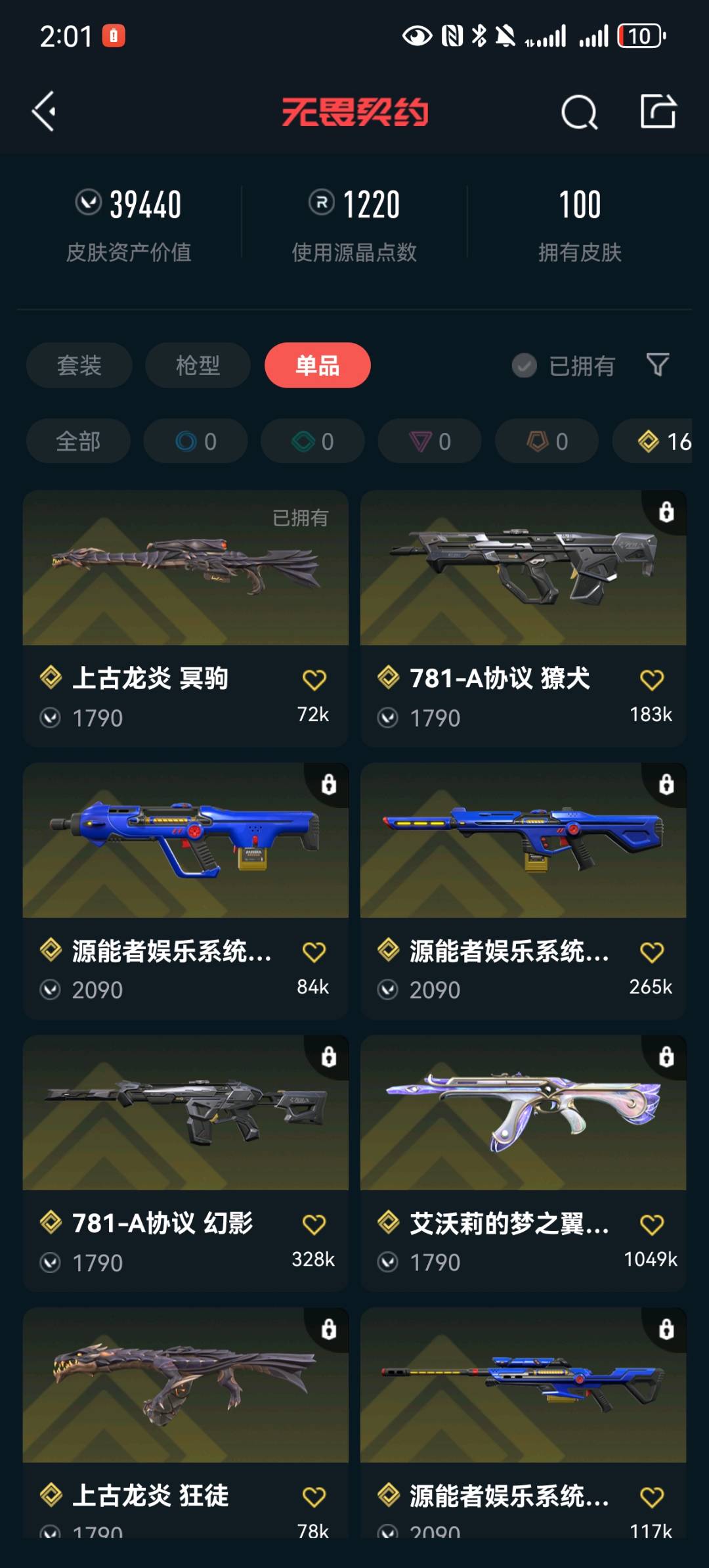
Task: Open the search icon in the header
Action: [x=579, y=112]
